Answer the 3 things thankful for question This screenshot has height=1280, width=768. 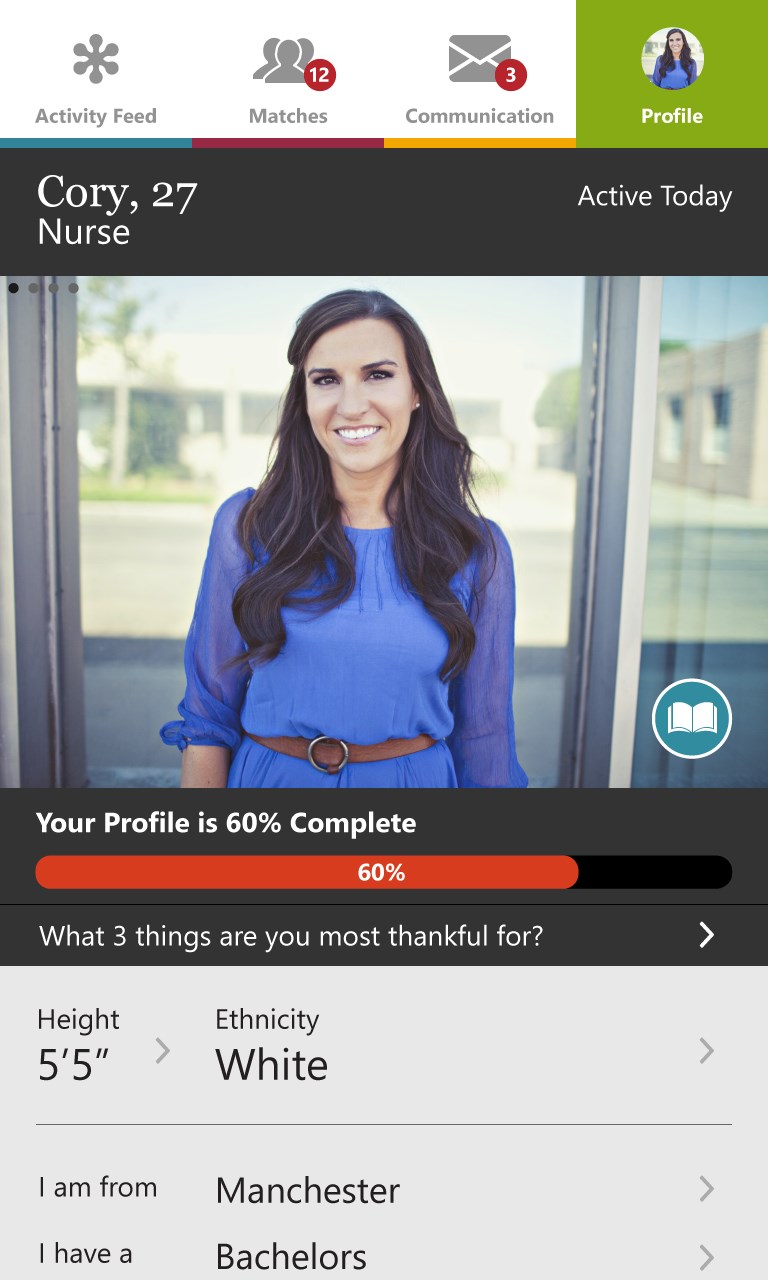tap(384, 936)
